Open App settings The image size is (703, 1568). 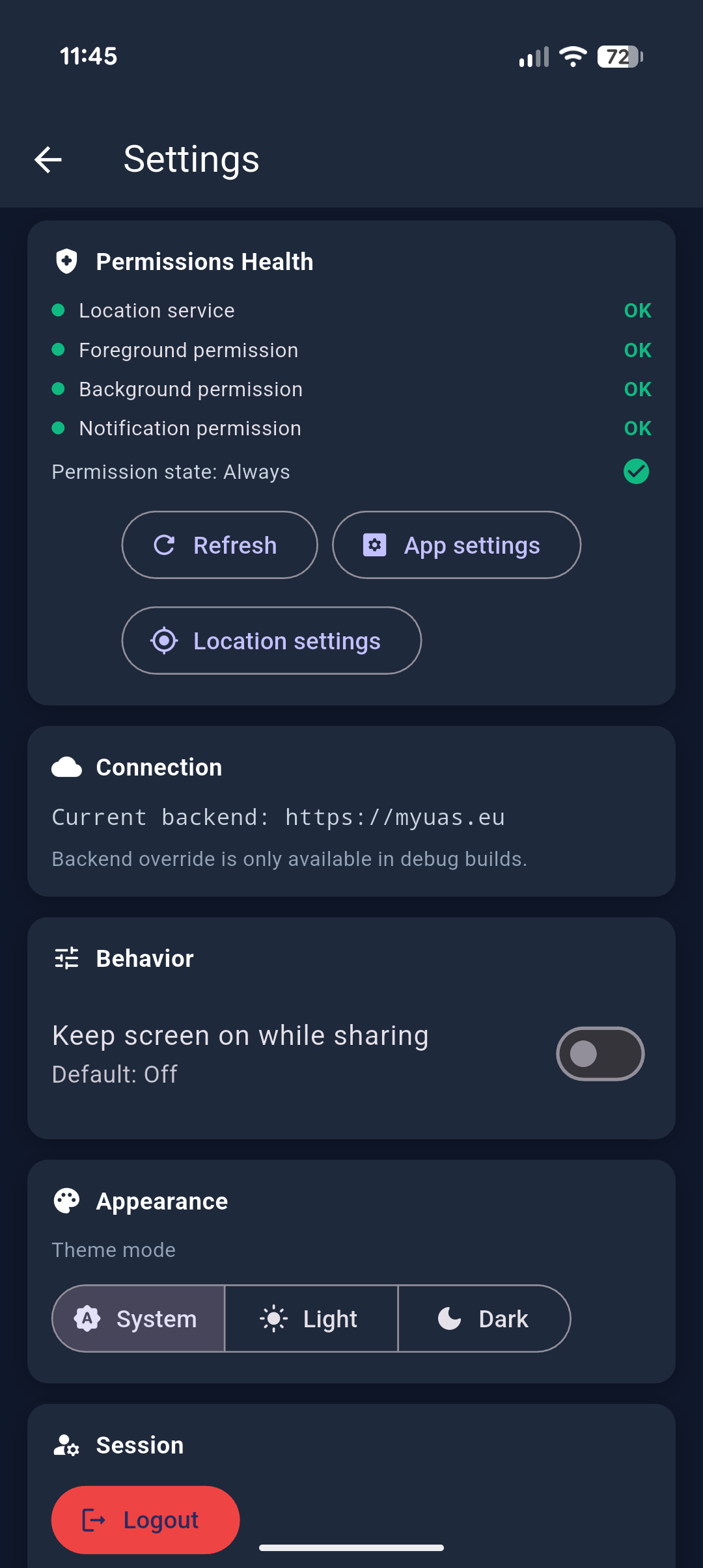click(x=456, y=545)
